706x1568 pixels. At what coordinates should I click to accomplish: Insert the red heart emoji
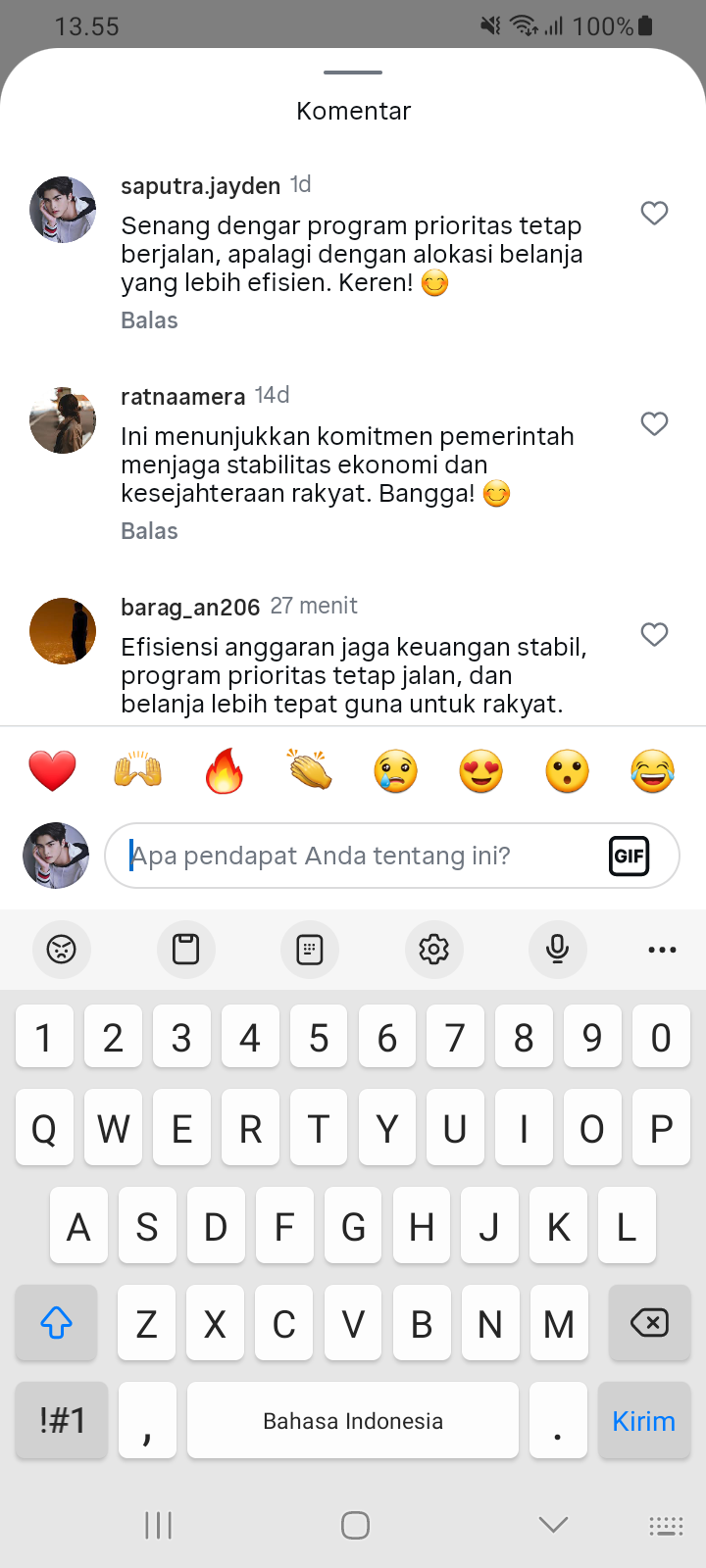point(53,771)
